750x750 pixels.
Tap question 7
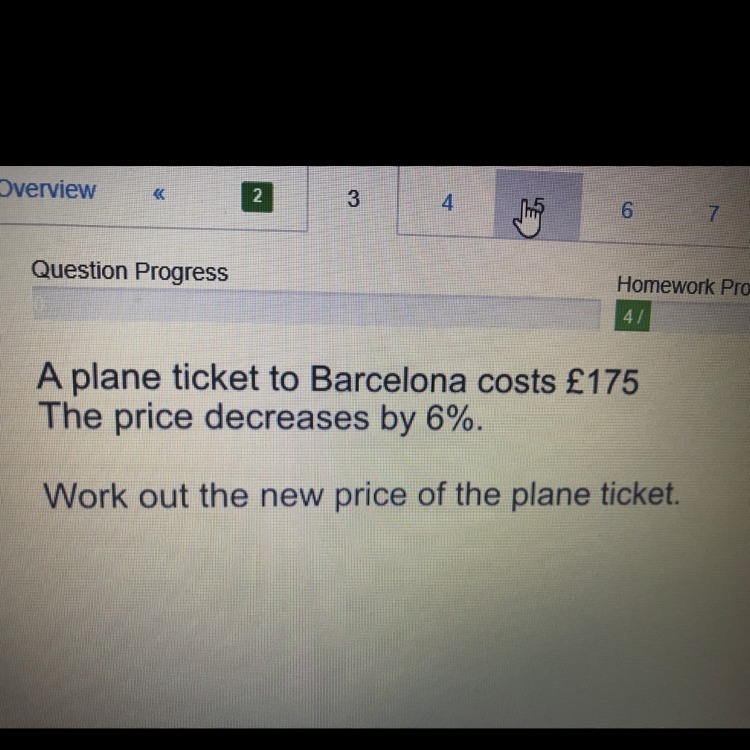[x=713, y=214]
